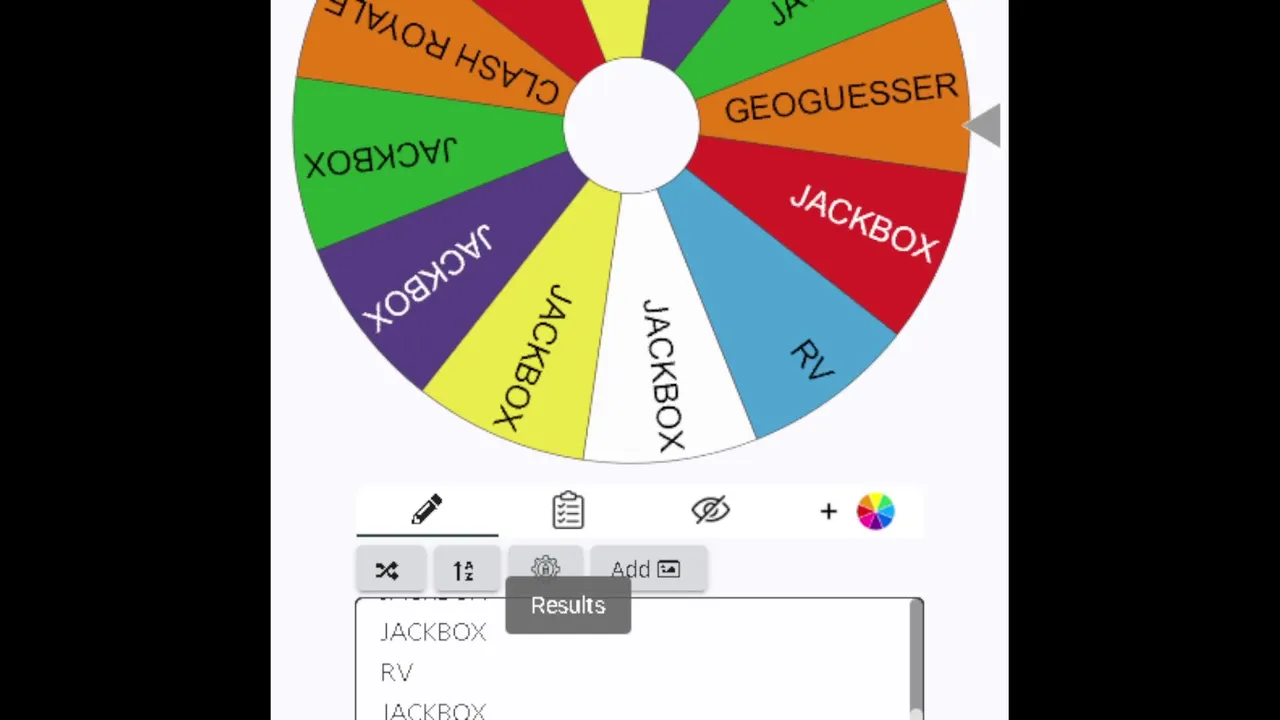
Task: Spin the wheel by tapping its center
Action: (x=631, y=126)
